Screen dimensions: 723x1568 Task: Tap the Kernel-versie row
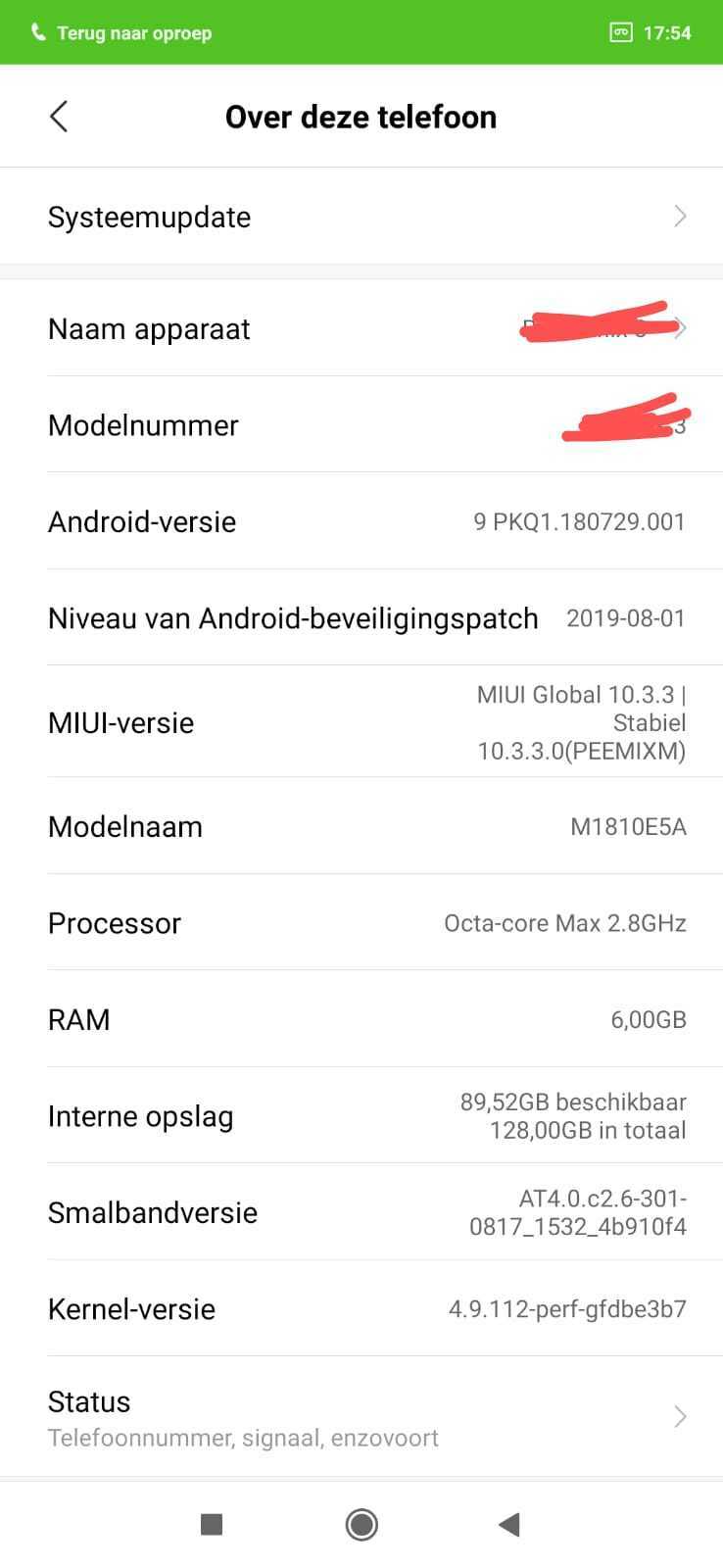(x=361, y=1308)
